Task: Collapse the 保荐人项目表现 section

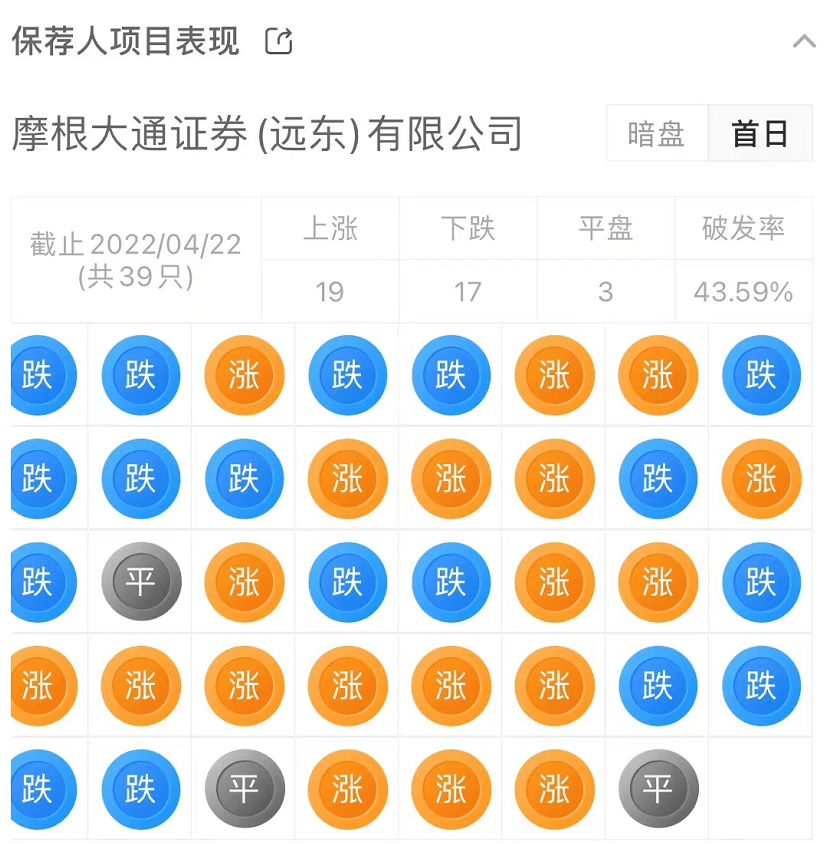Action: pyautogui.click(x=803, y=42)
